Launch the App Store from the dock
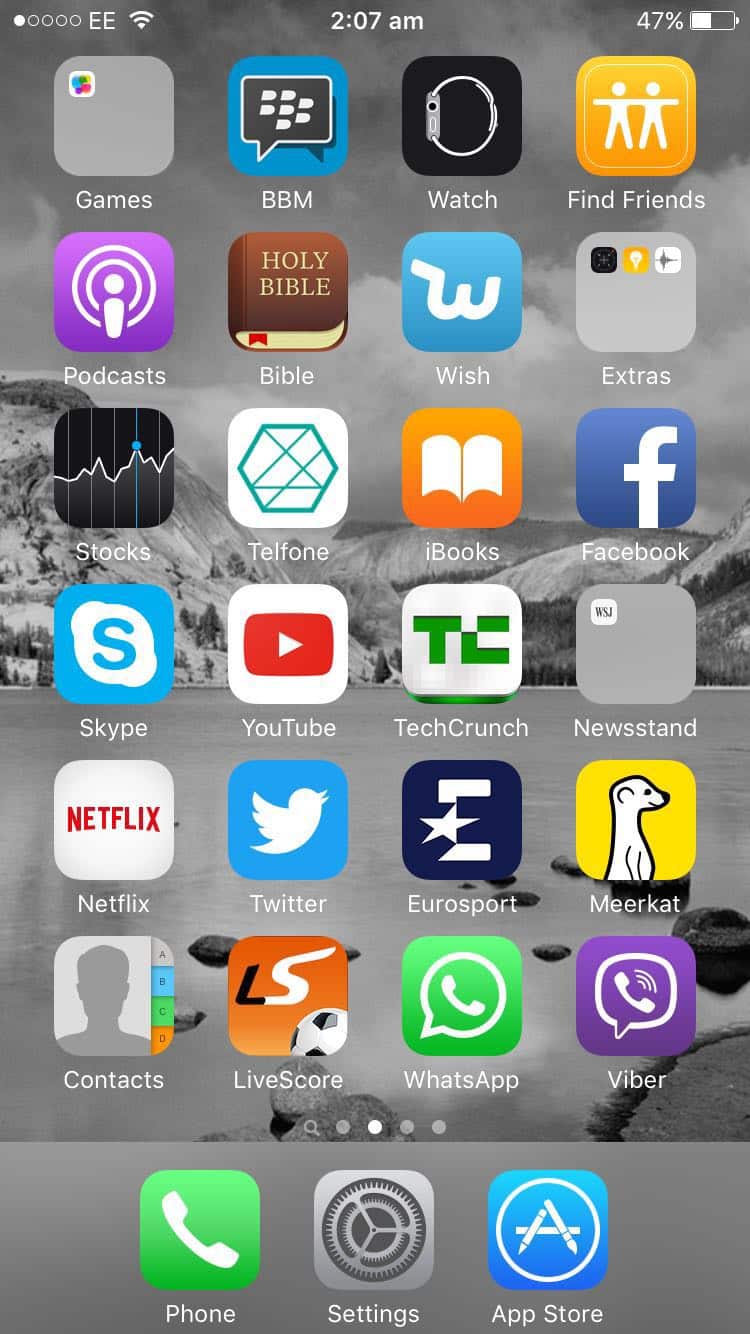750x1334 pixels. 548,1230
